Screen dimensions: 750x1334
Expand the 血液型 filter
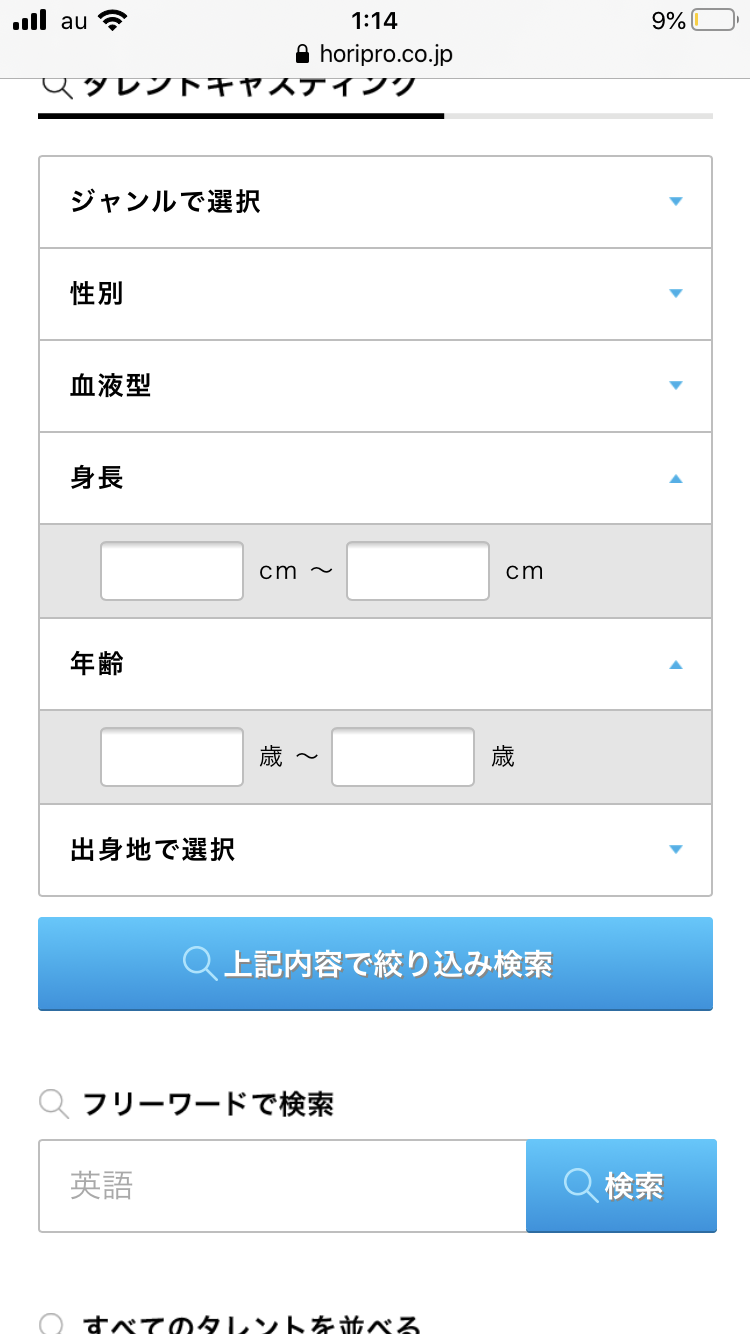pos(375,386)
